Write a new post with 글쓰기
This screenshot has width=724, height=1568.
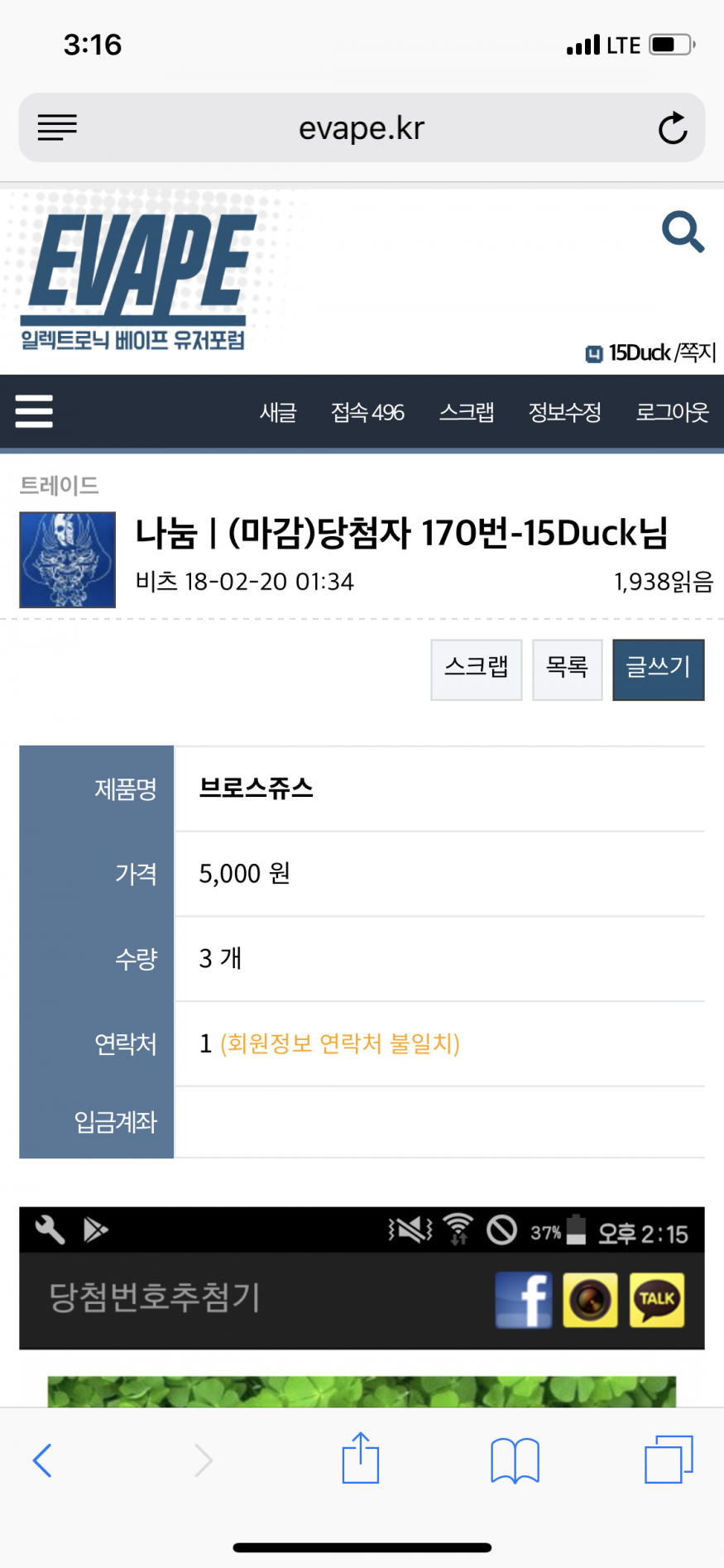658,669
